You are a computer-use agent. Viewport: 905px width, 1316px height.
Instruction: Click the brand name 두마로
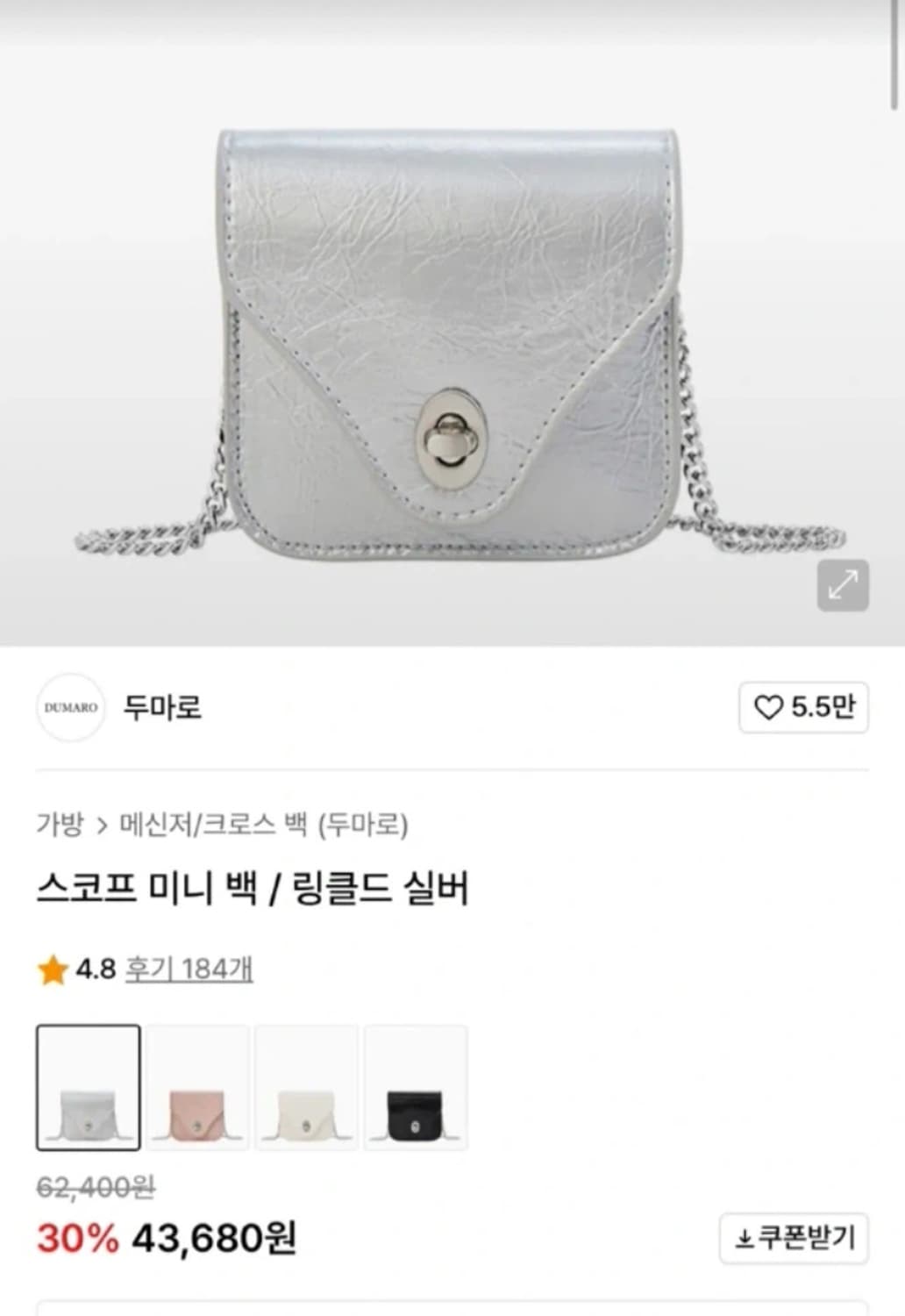tap(161, 709)
